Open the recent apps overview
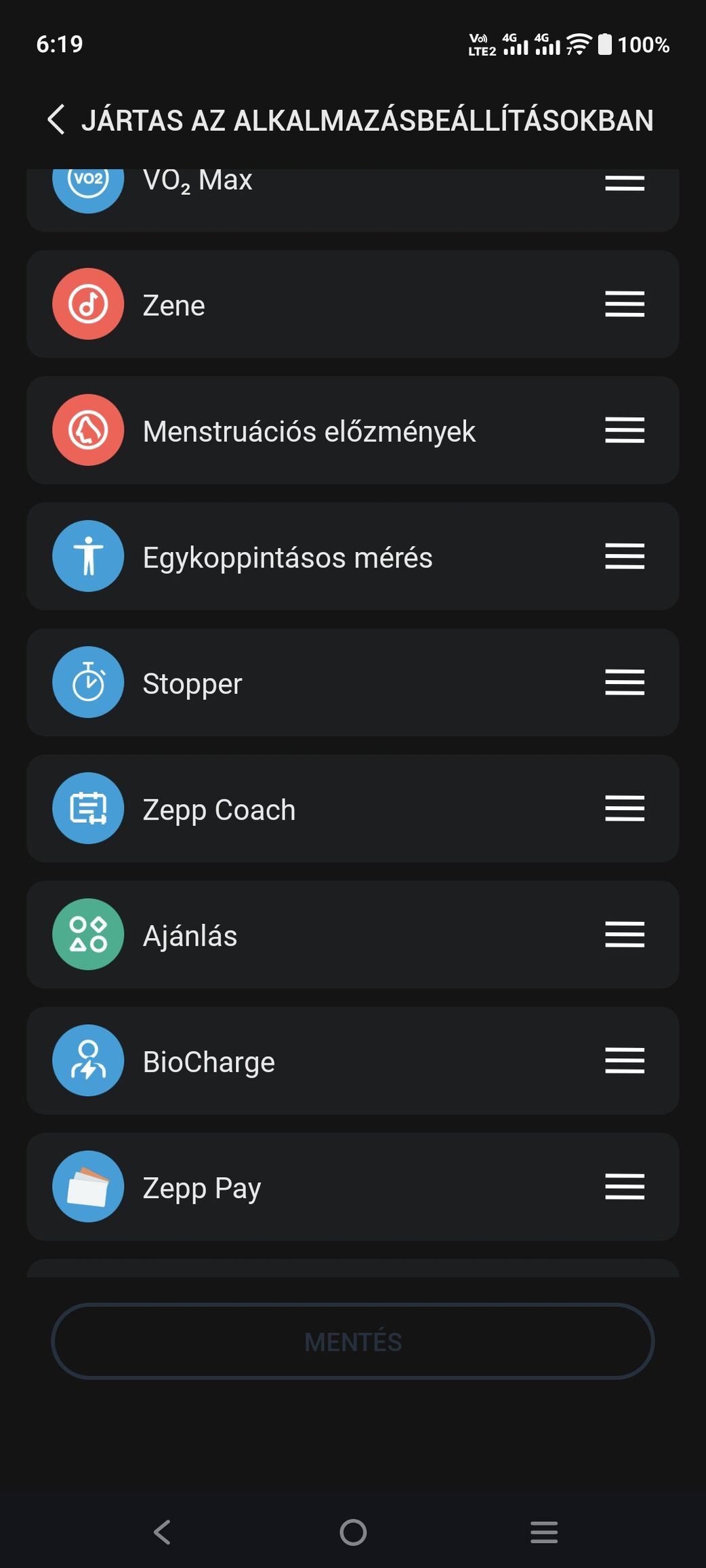706x1568 pixels. pos(543,1532)
